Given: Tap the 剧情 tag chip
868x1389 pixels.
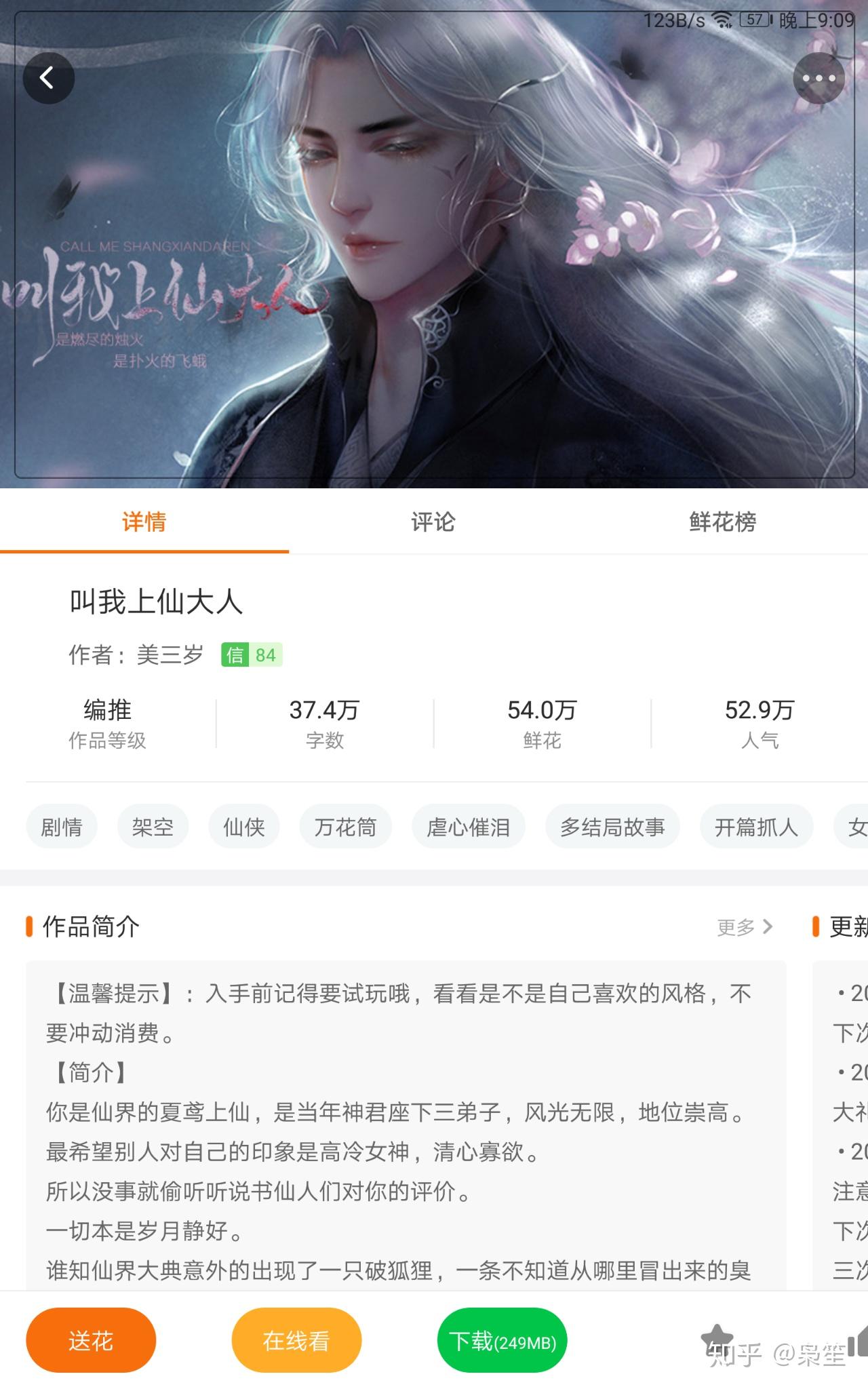Looking at the screenshot, I should click(62, 827).
